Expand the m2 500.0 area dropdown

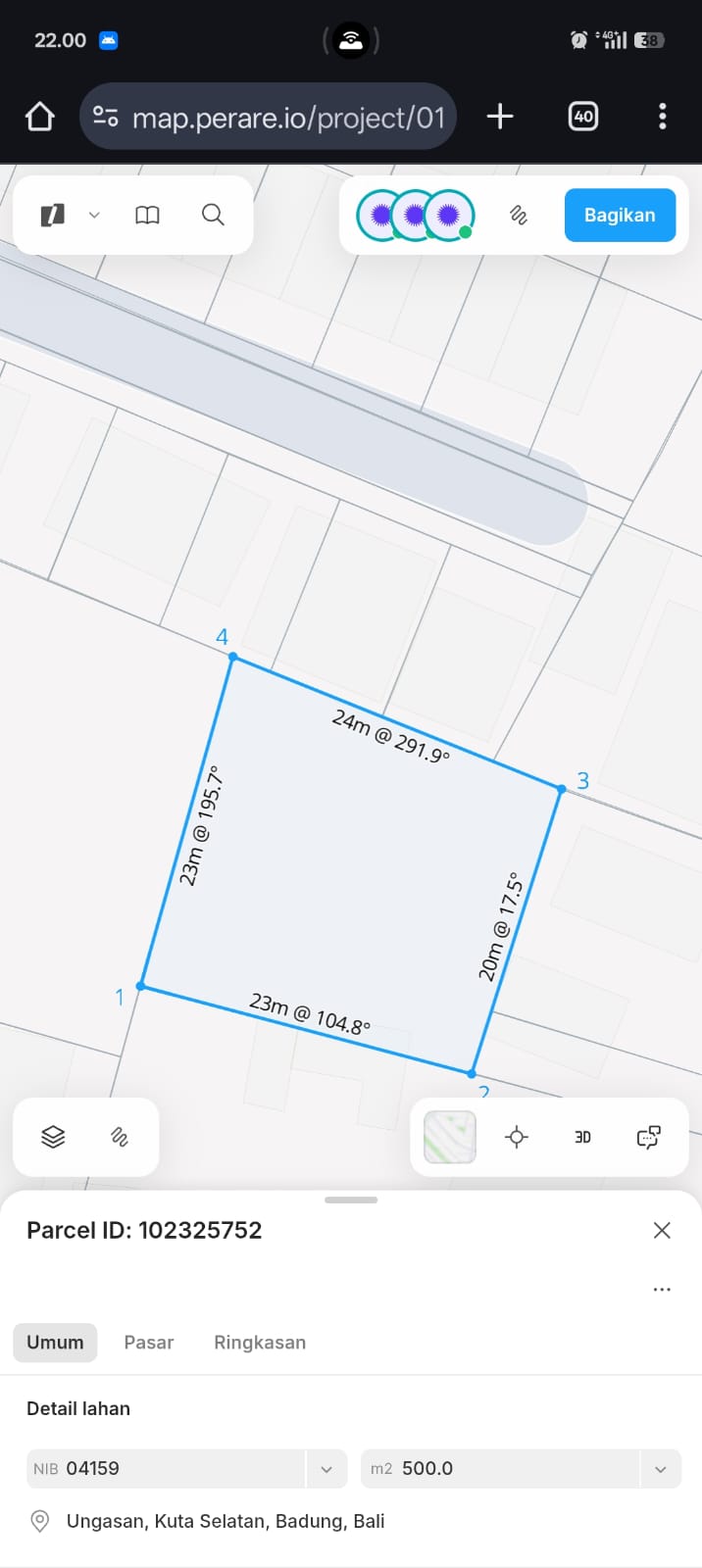(661, 1469)
